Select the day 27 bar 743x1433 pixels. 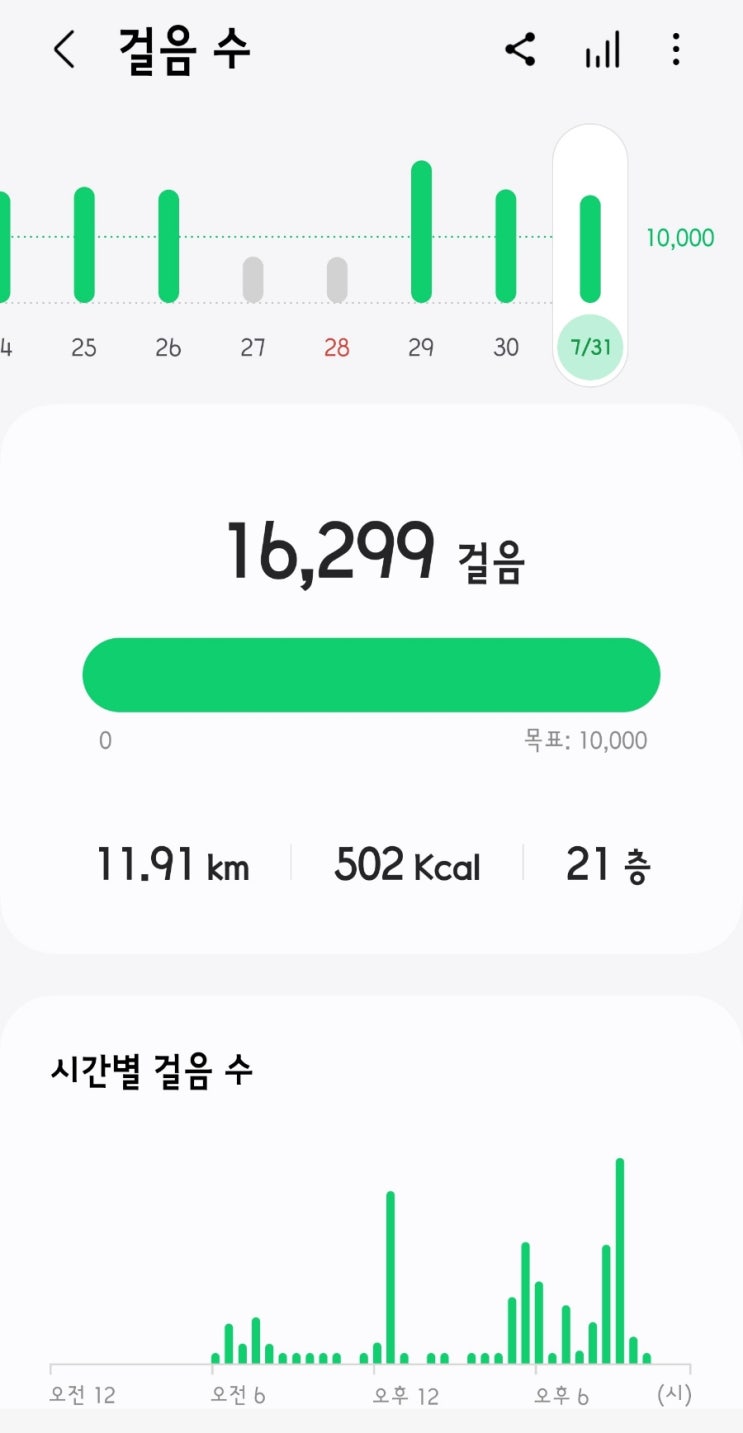(x=253, y=280)
